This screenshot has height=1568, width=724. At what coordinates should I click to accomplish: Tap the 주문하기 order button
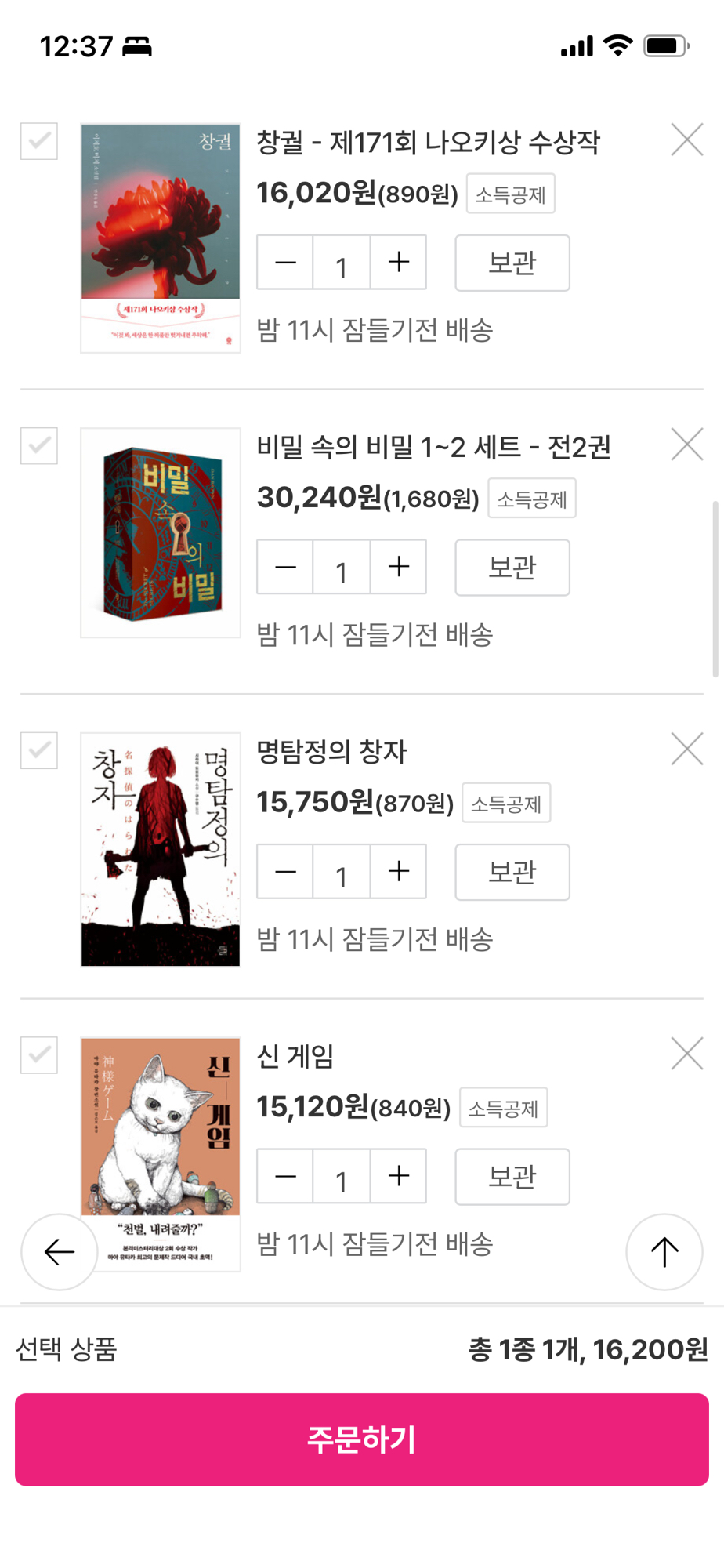(361, 1439)
